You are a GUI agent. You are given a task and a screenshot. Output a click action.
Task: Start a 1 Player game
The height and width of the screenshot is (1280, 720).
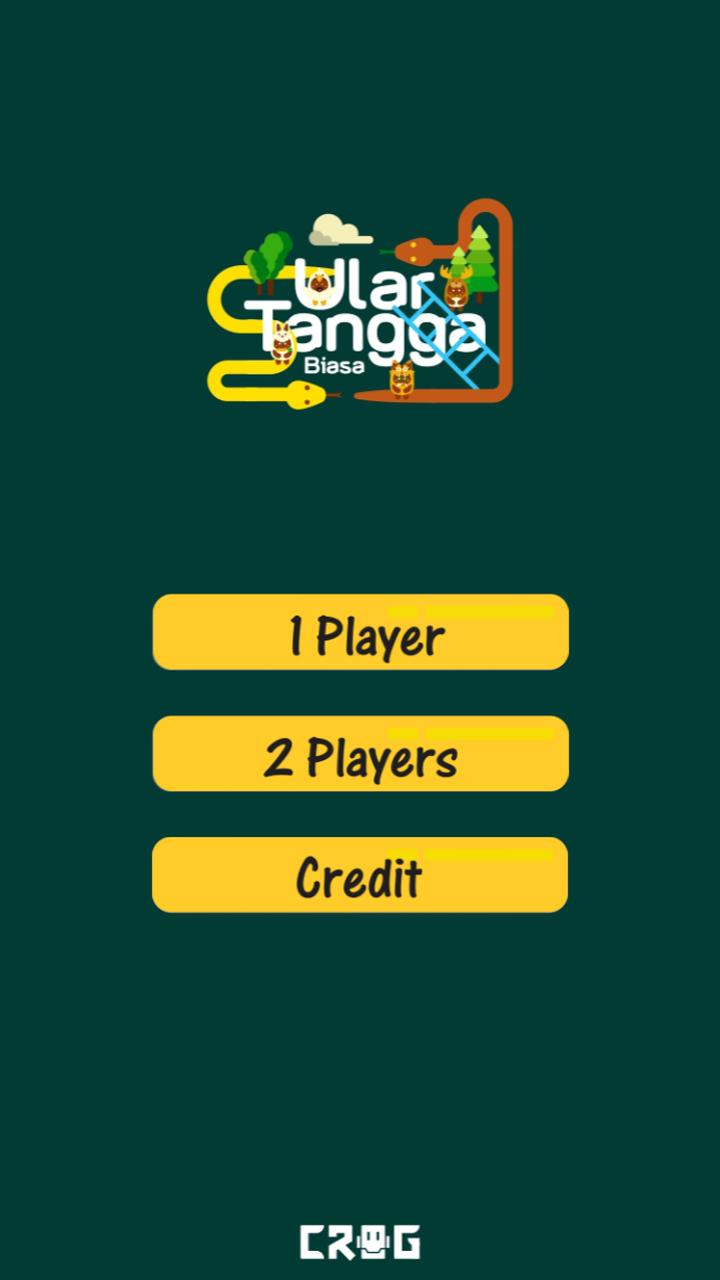[360, 632]
